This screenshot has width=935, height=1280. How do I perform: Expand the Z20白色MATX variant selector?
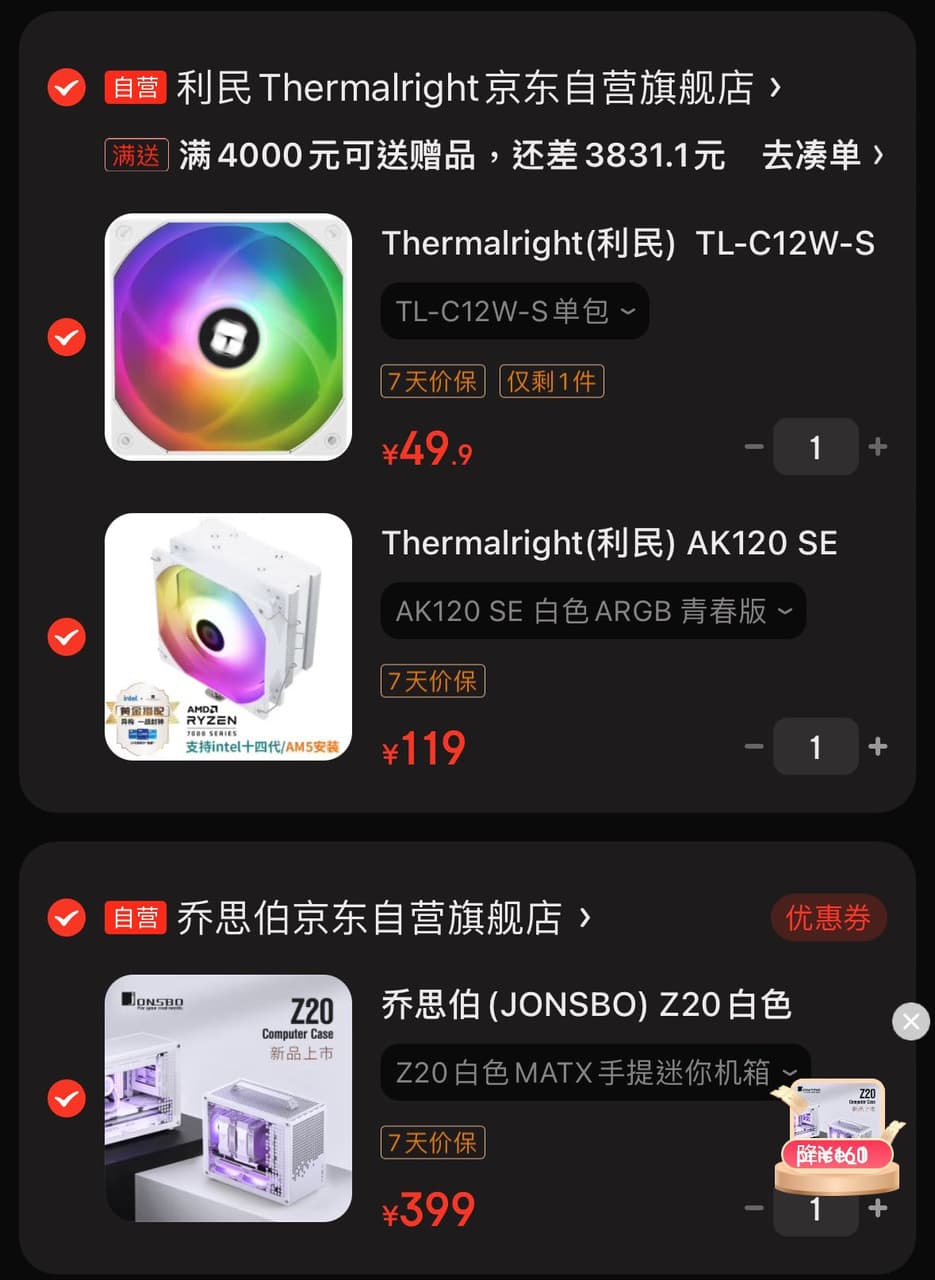tap(595, 1073)
